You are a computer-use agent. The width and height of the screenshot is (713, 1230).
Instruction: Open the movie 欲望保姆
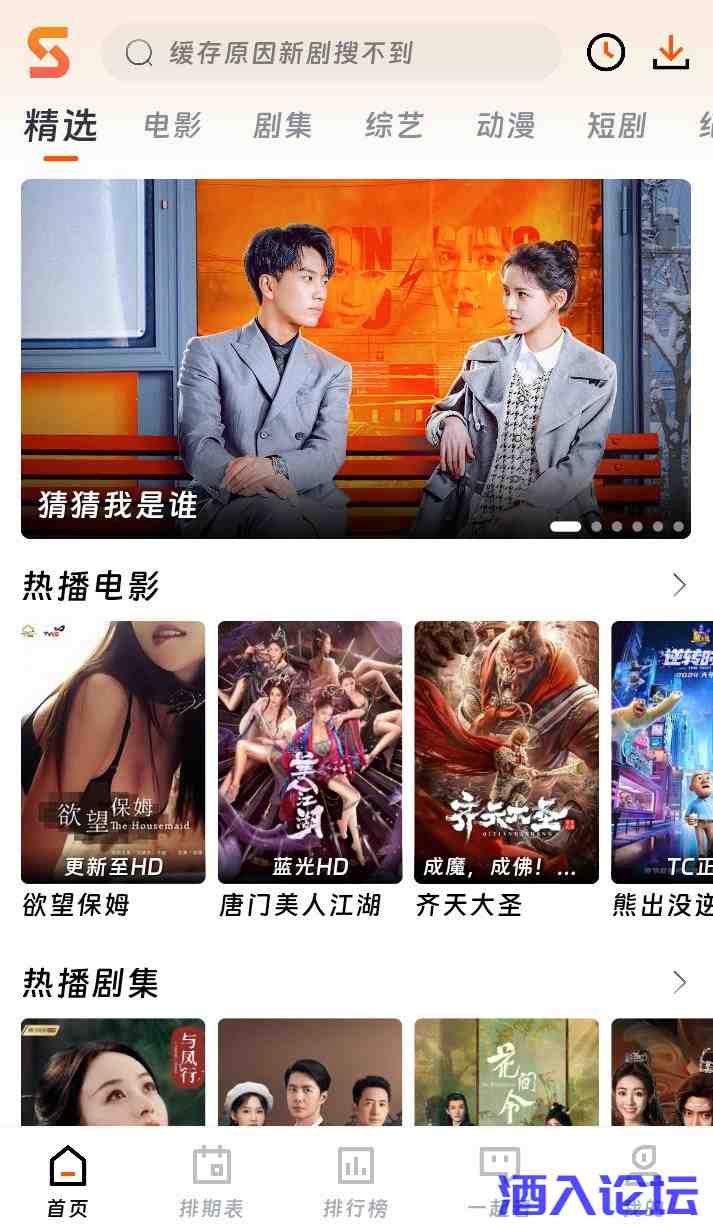(x=113, y=752)
